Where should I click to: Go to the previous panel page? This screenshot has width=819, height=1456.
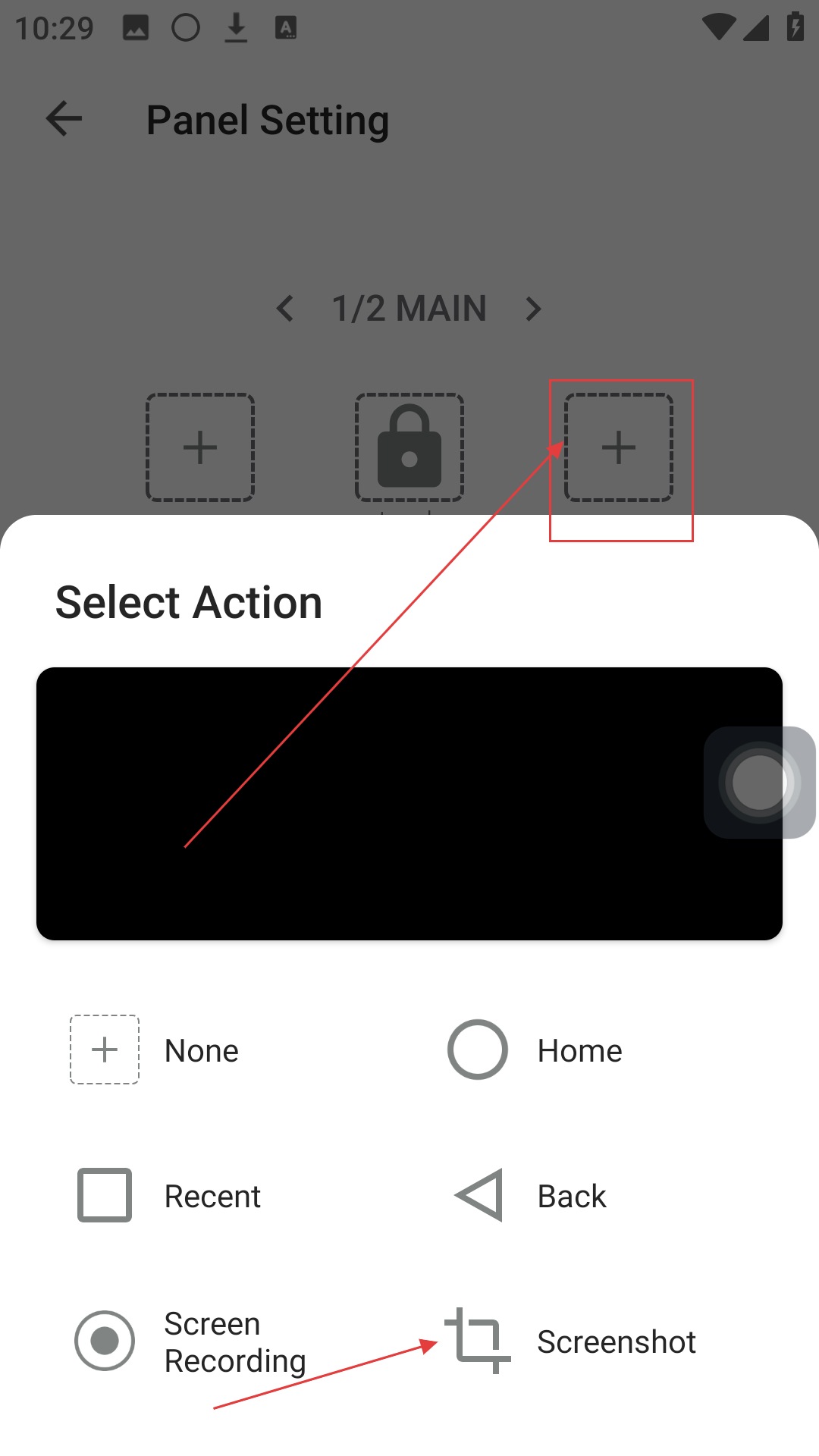pos(285,309)
